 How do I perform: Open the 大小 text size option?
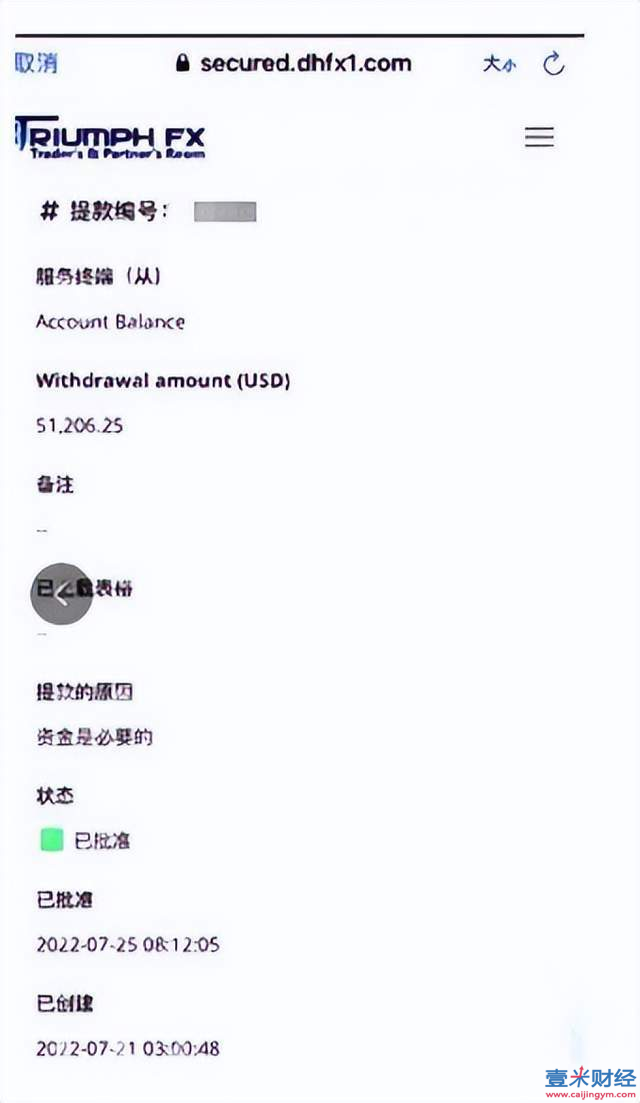(x=499, y=64)
